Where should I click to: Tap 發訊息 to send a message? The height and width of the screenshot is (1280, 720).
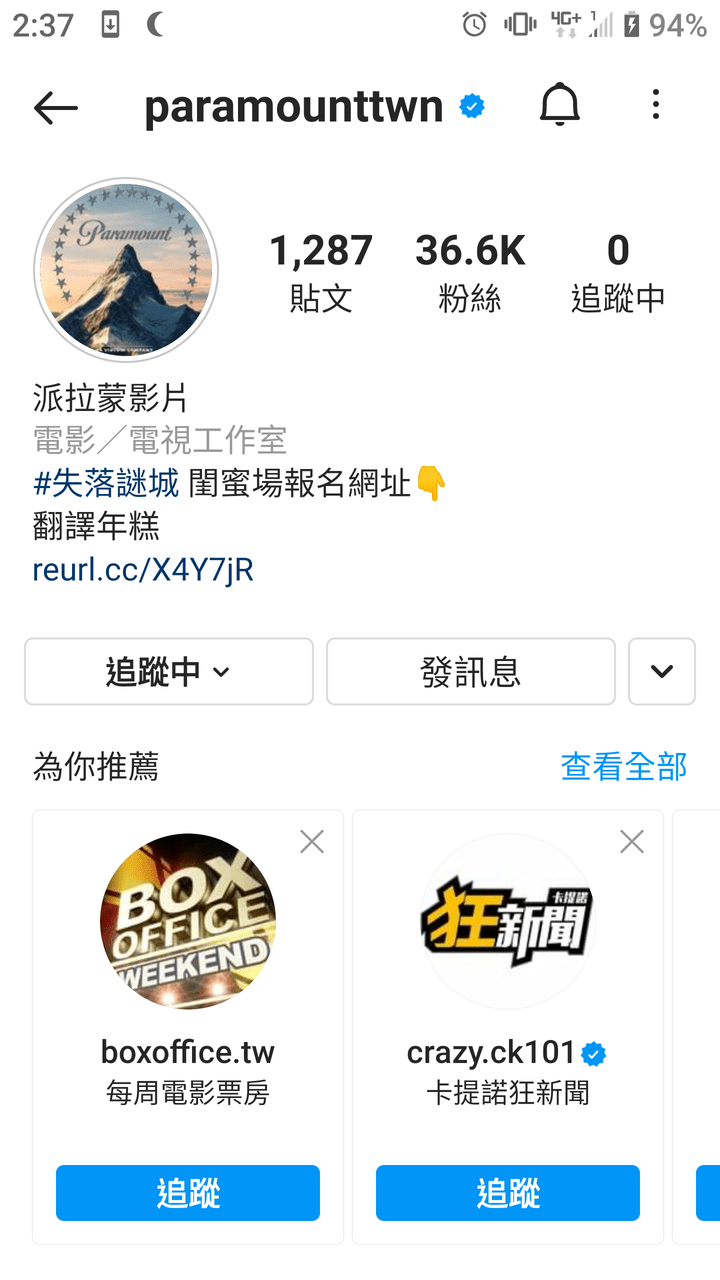click(471, 672)
